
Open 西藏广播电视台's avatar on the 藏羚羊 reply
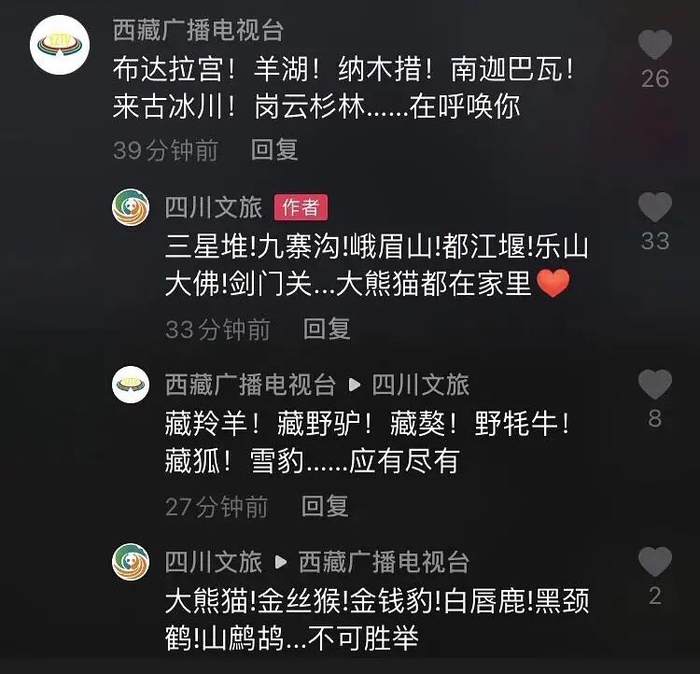pos(131,384)
